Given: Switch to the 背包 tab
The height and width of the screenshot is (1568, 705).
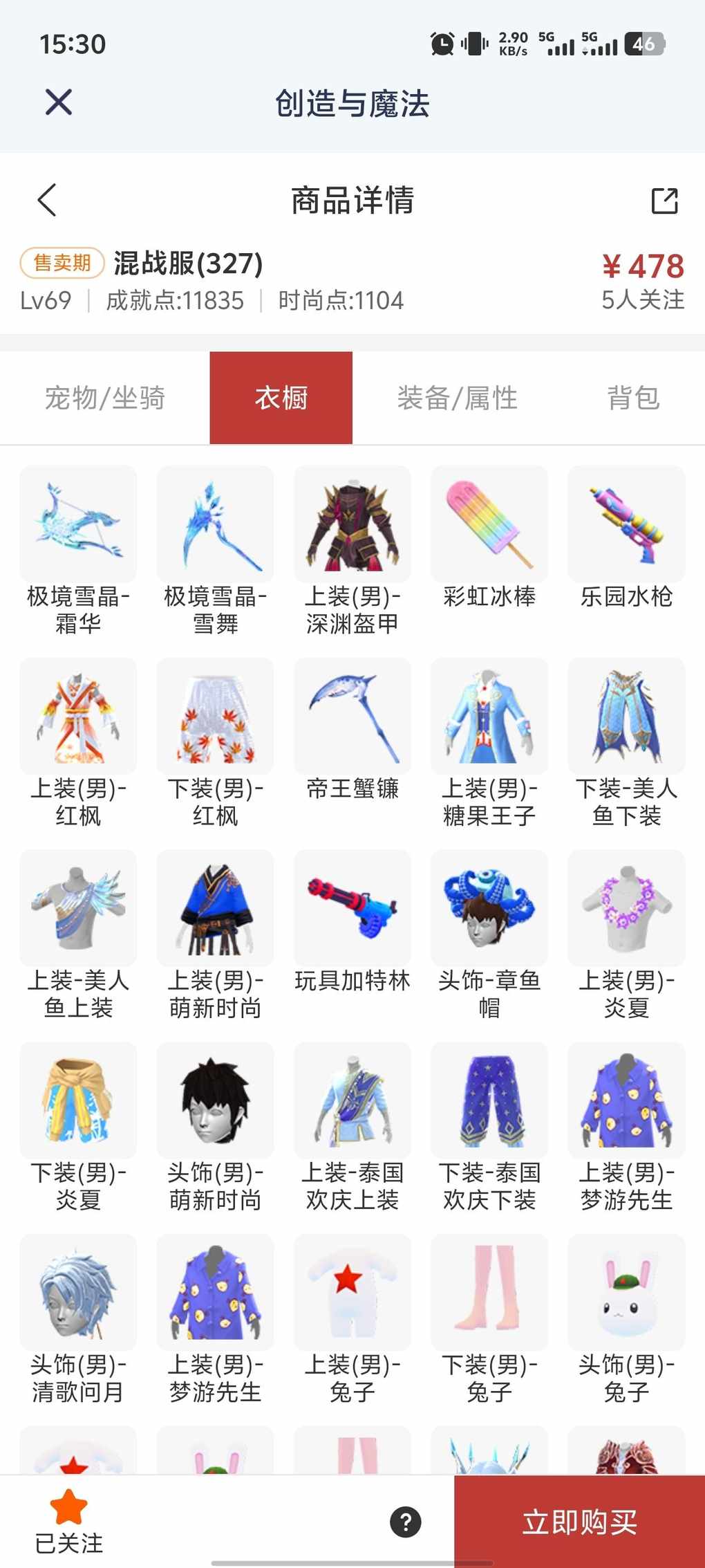Looking at the screenshot, I should click(633, 398).
